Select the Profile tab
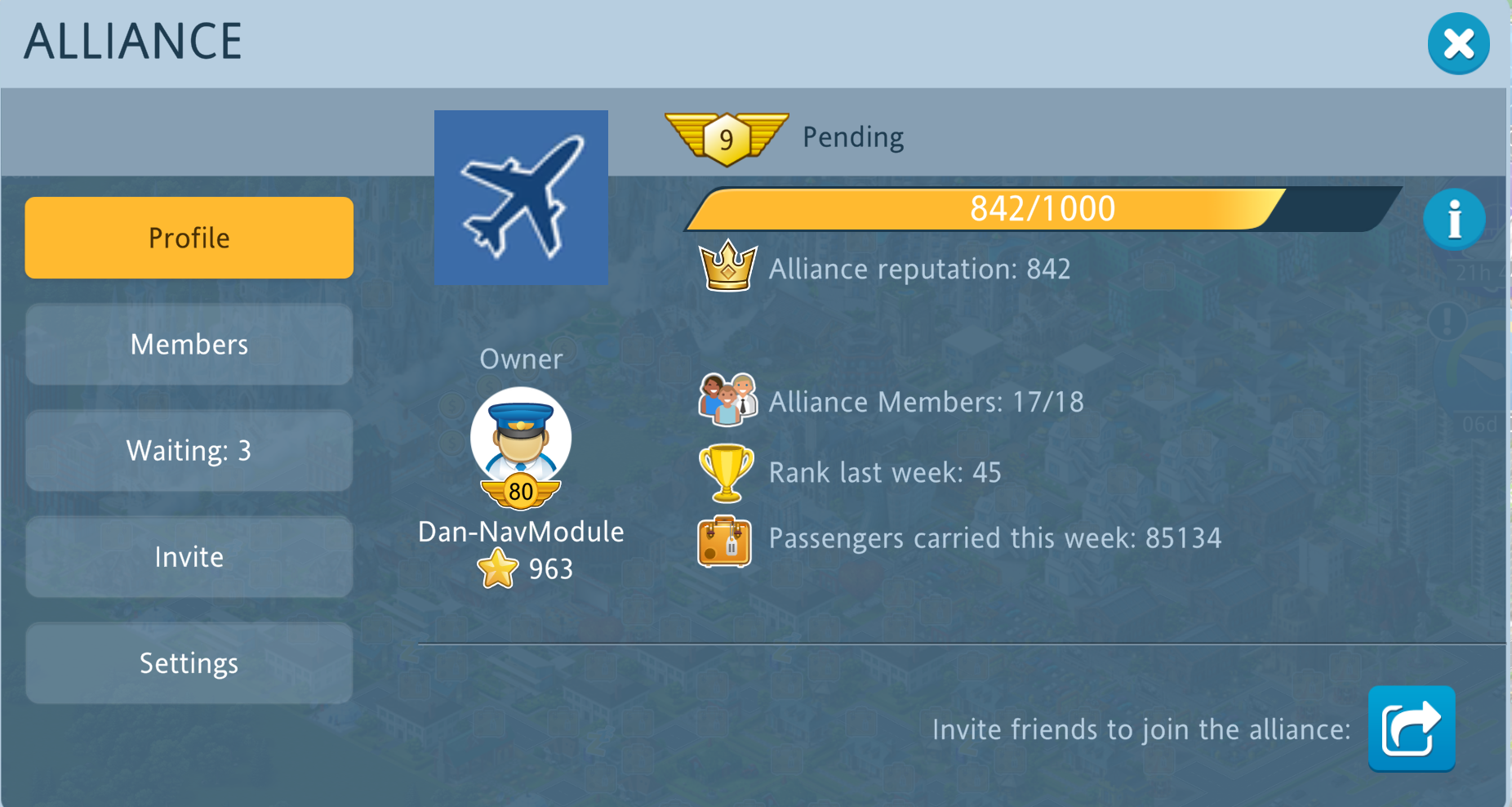This screenshot has width=1512, height=807. click(189, 238)
